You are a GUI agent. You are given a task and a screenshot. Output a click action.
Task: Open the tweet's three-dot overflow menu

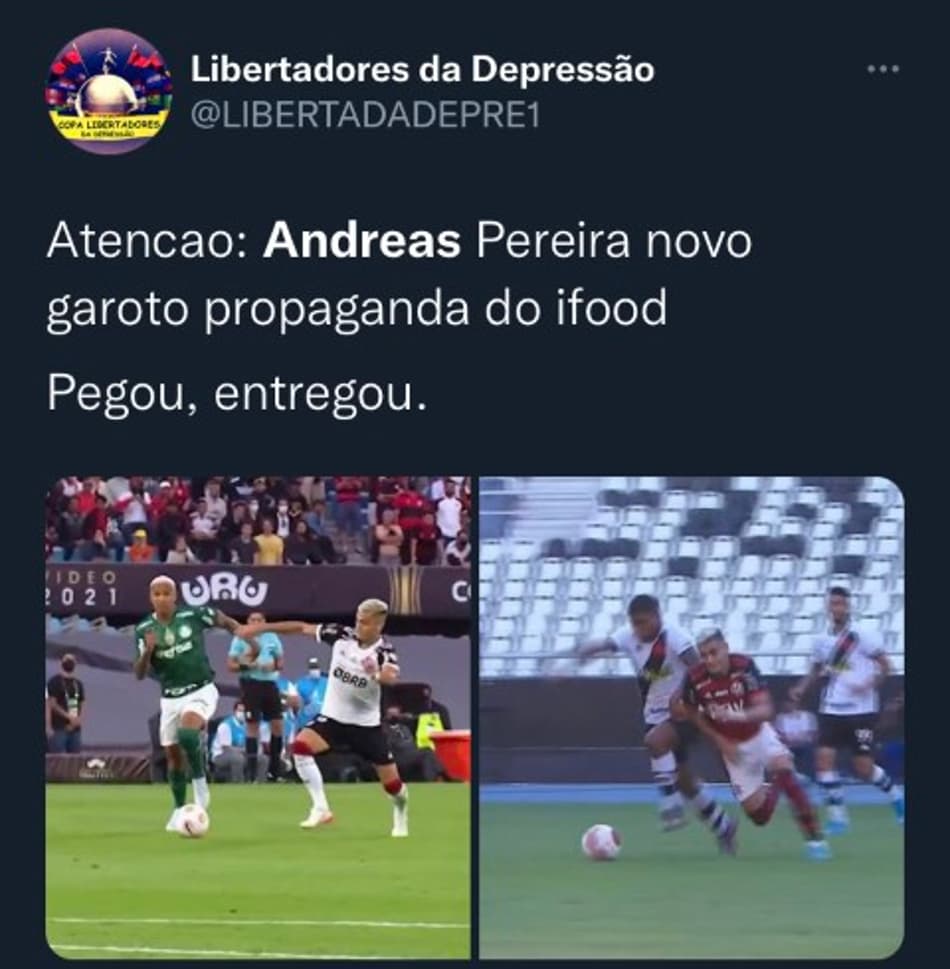click(x=883, y=69)
